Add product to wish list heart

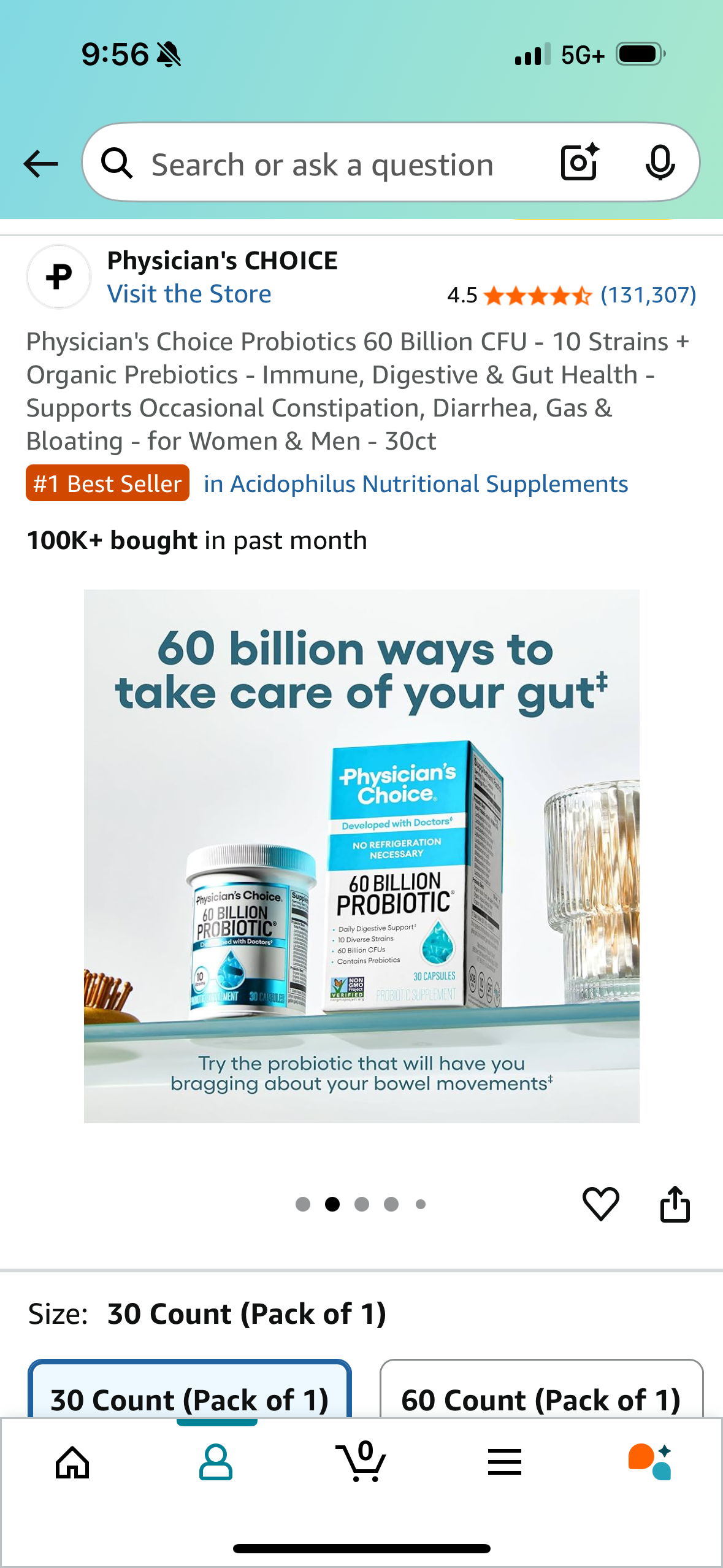click(x=600, y=1204)
